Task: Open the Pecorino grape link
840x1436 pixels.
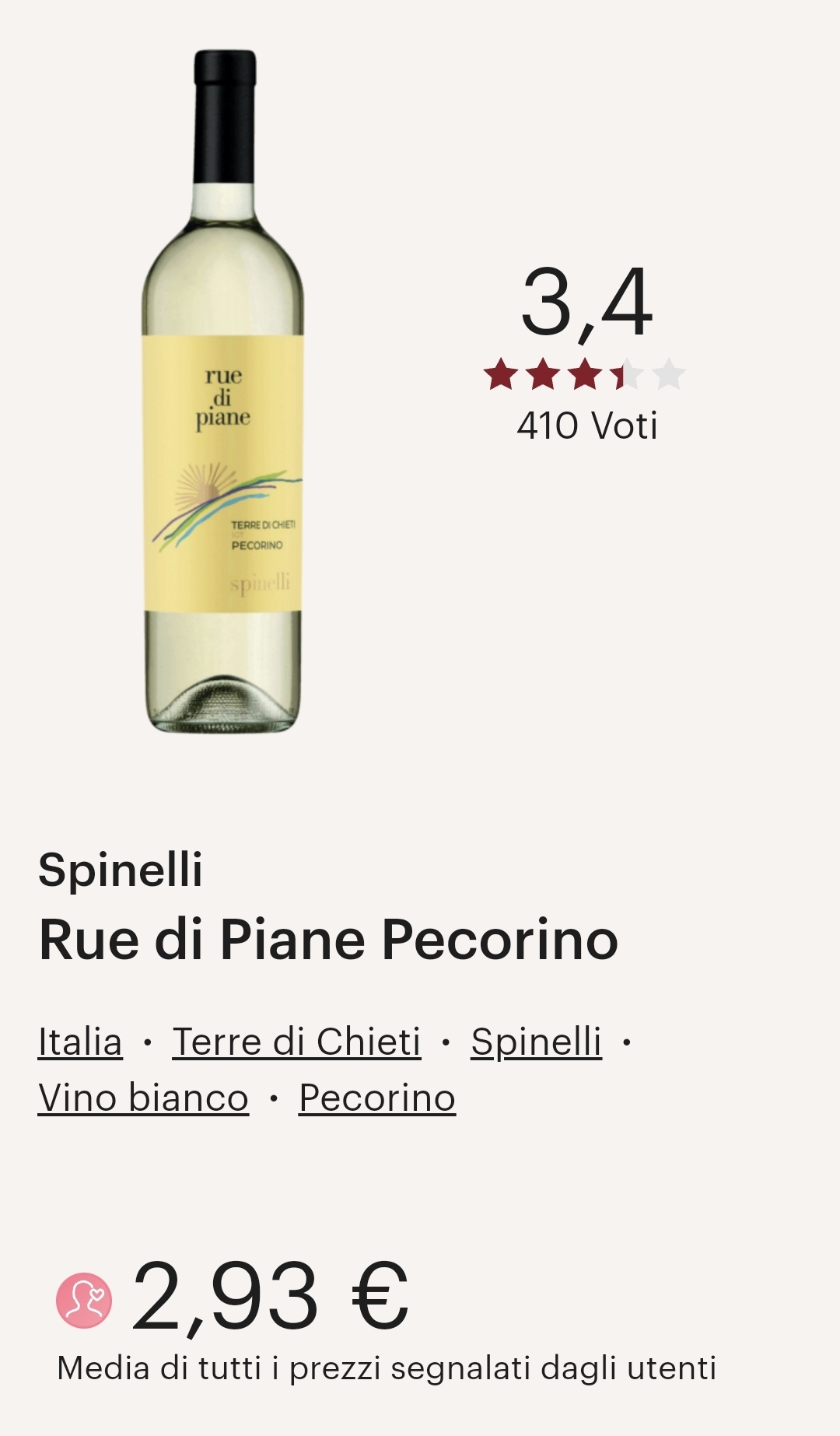Action: point(377,1098)
